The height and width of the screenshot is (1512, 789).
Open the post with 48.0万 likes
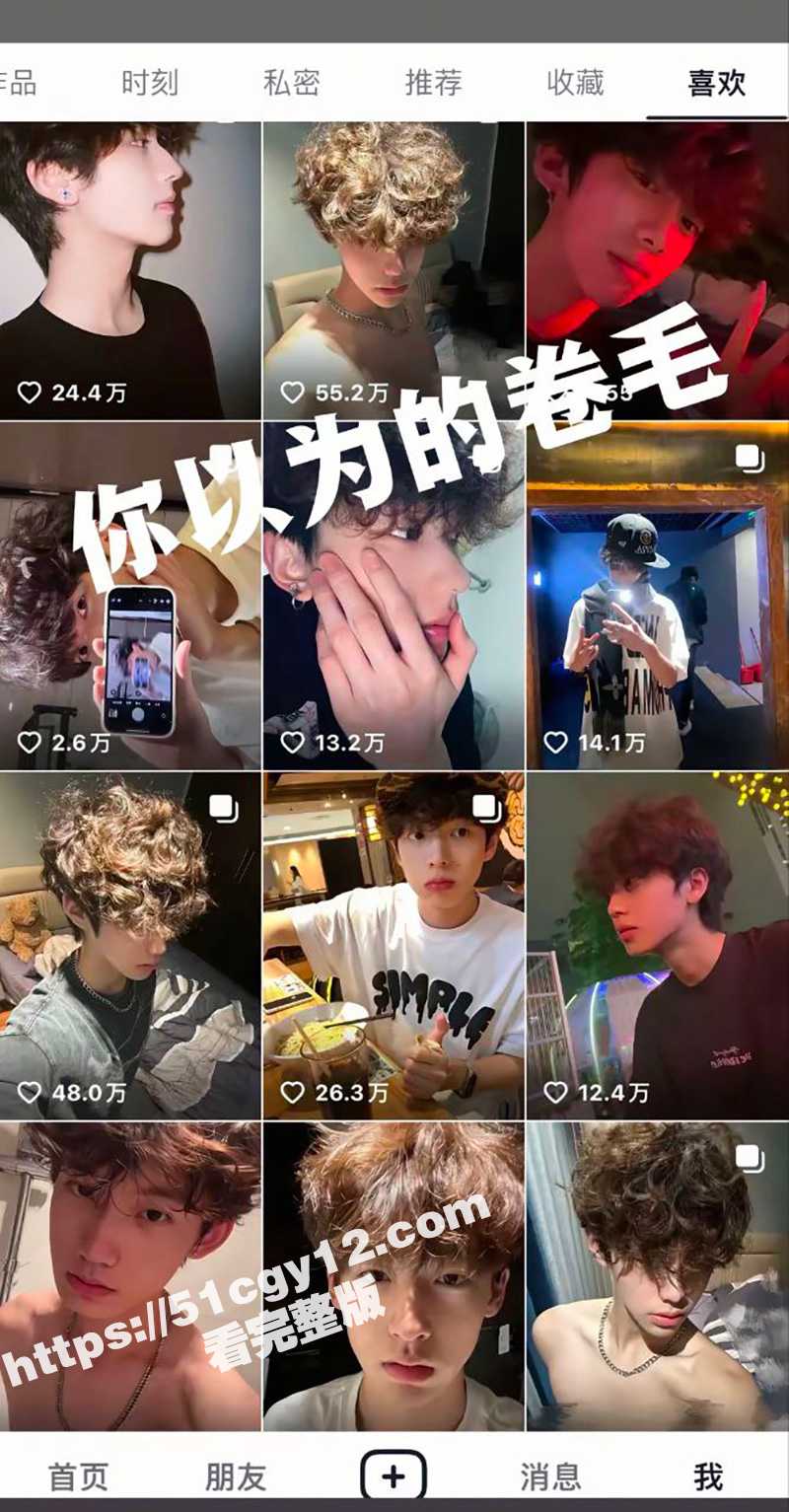129,947
